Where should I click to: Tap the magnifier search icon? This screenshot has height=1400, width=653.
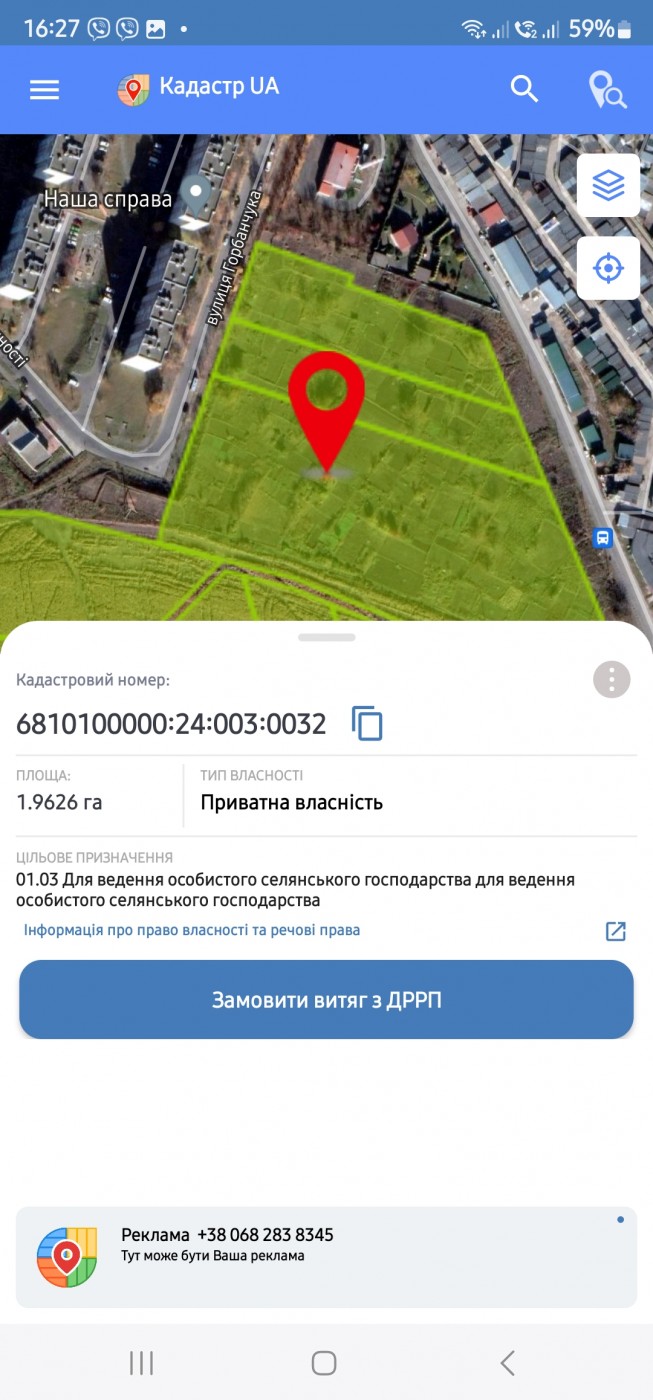pyautogui.click(x=524, y=89)
